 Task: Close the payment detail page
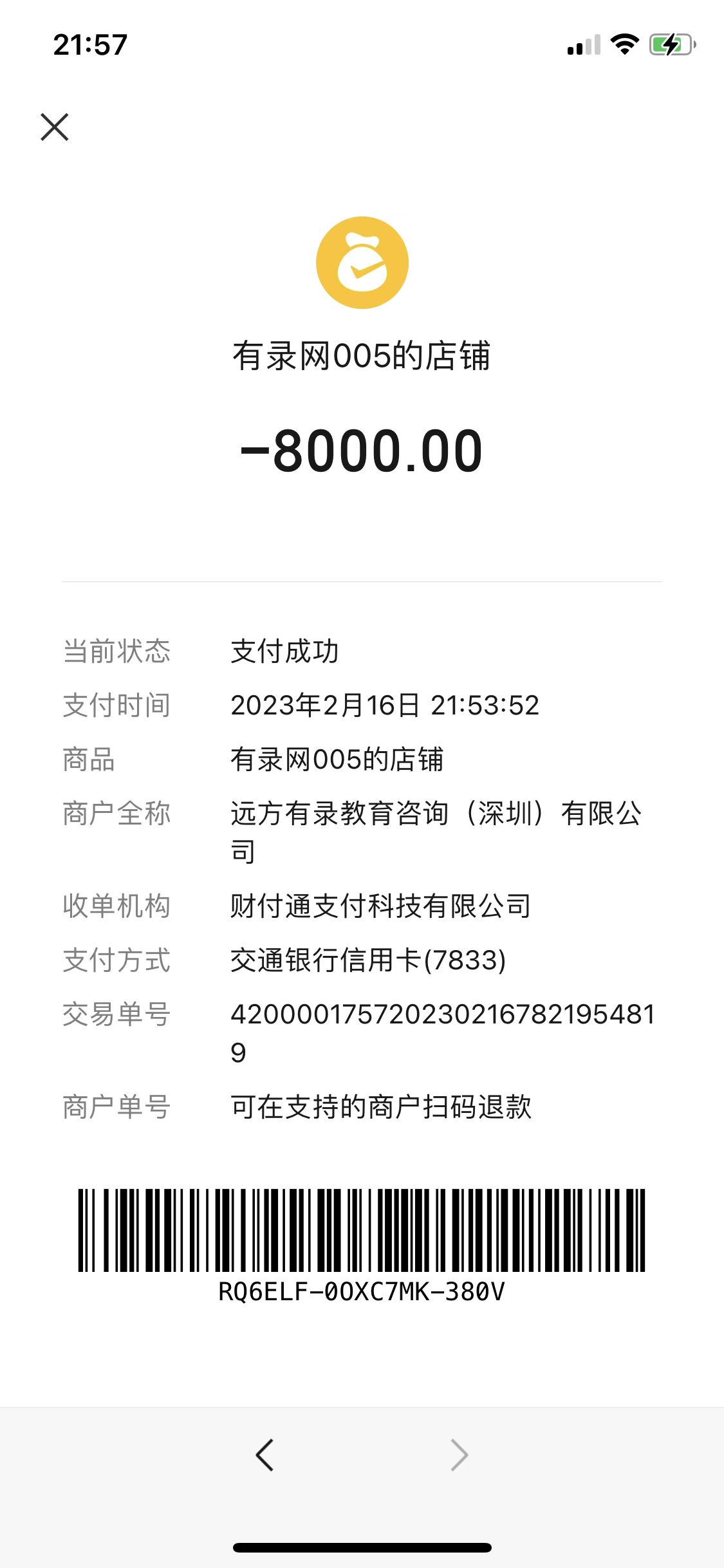[55, 127]
